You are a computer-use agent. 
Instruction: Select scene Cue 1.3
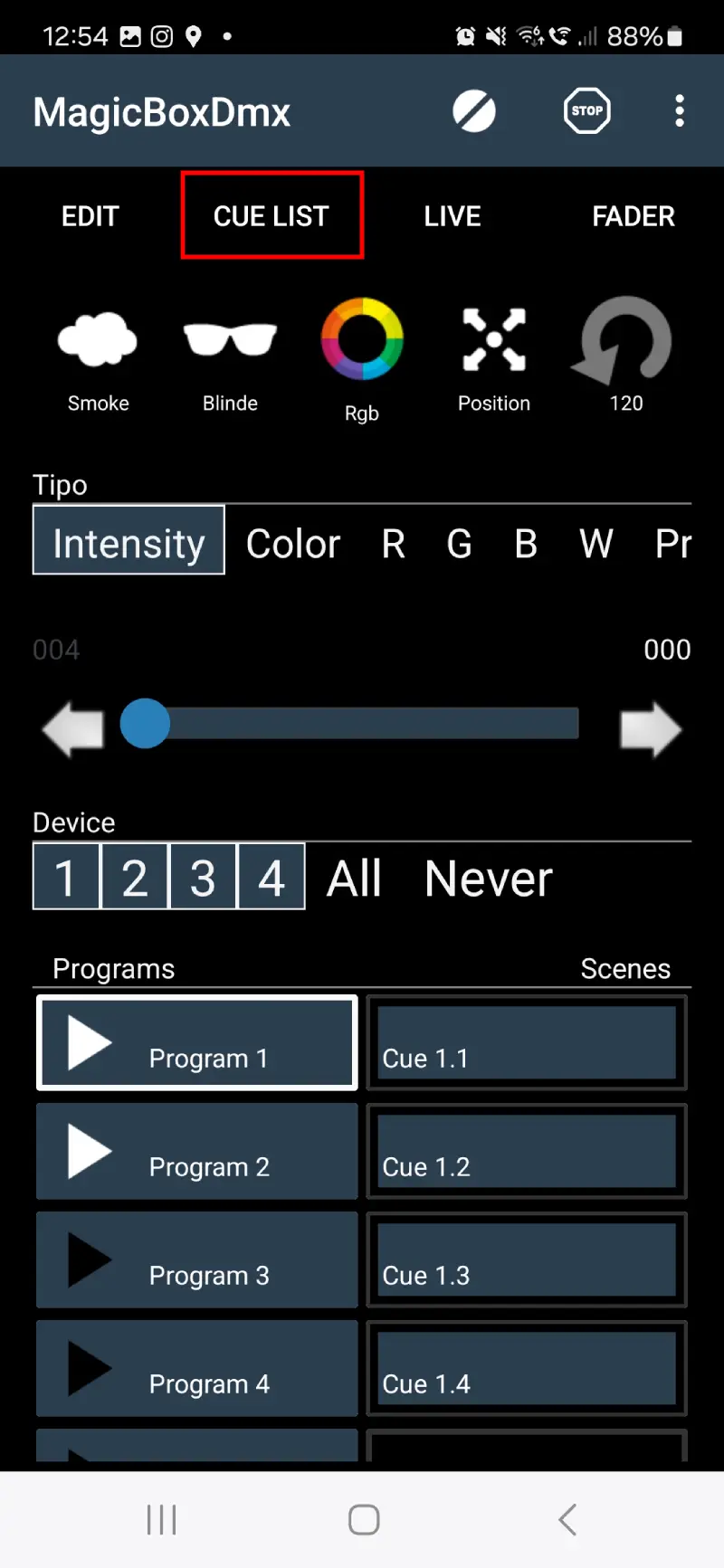527,1259
